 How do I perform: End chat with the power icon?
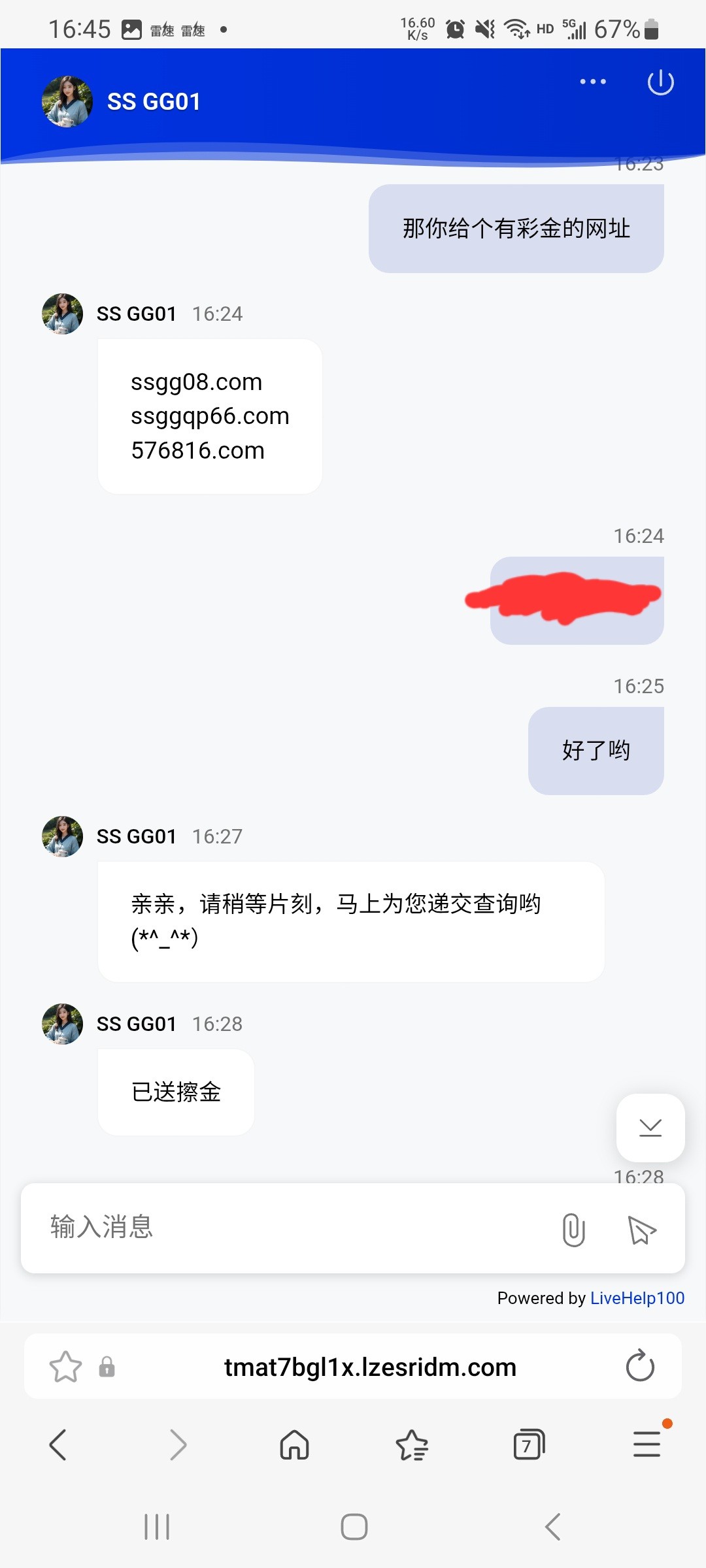coord(660,83)
